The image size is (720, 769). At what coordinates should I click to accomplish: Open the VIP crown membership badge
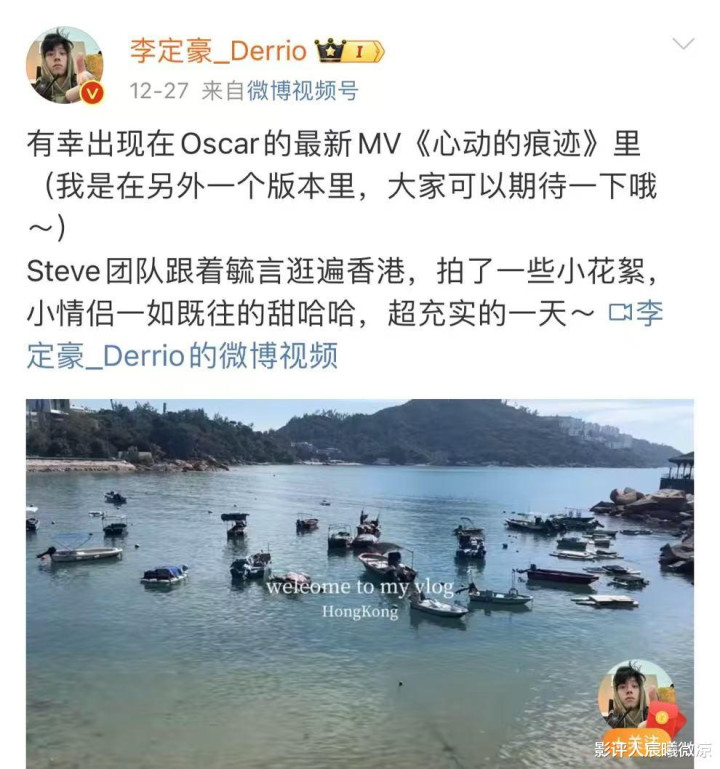[350, 50]
